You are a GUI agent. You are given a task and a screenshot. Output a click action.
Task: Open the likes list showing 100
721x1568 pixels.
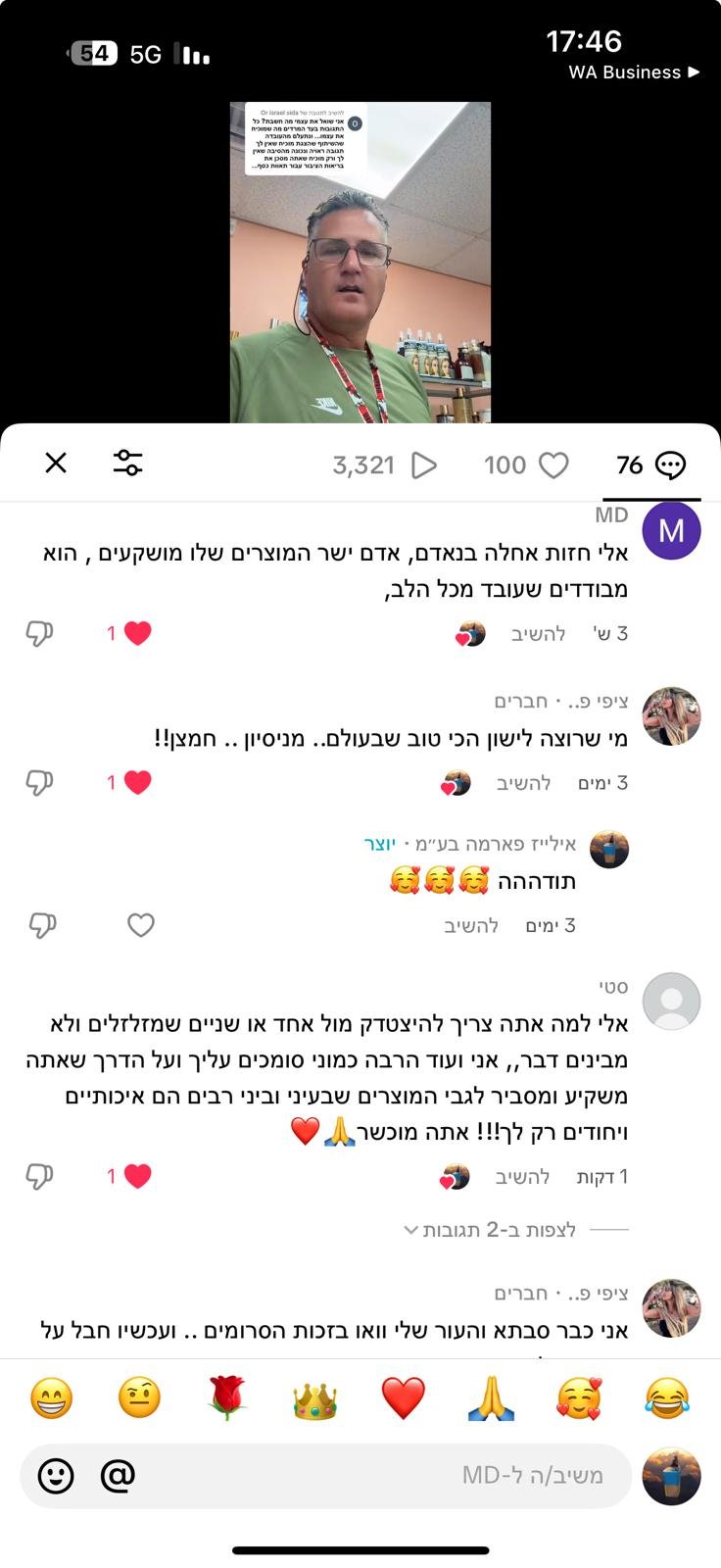526,465
